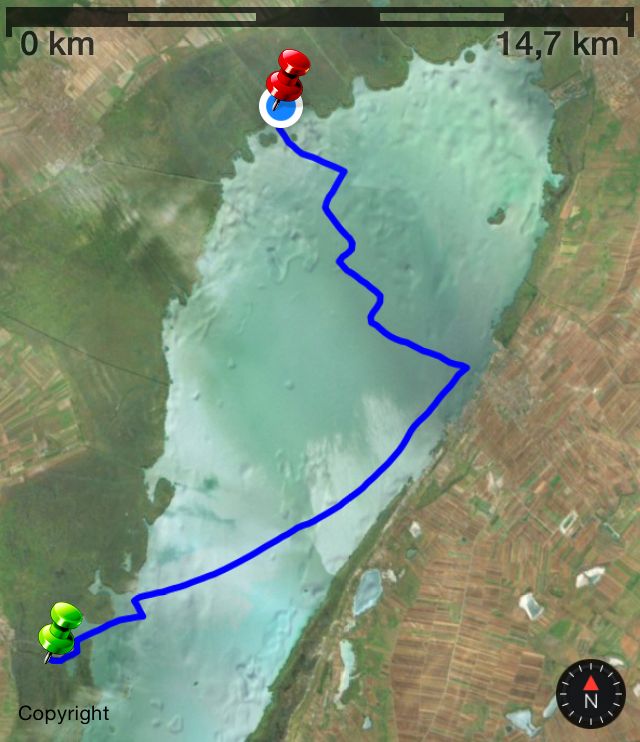The image size is (640, 742).
Task: Select the green start pin
Action: 61,626
